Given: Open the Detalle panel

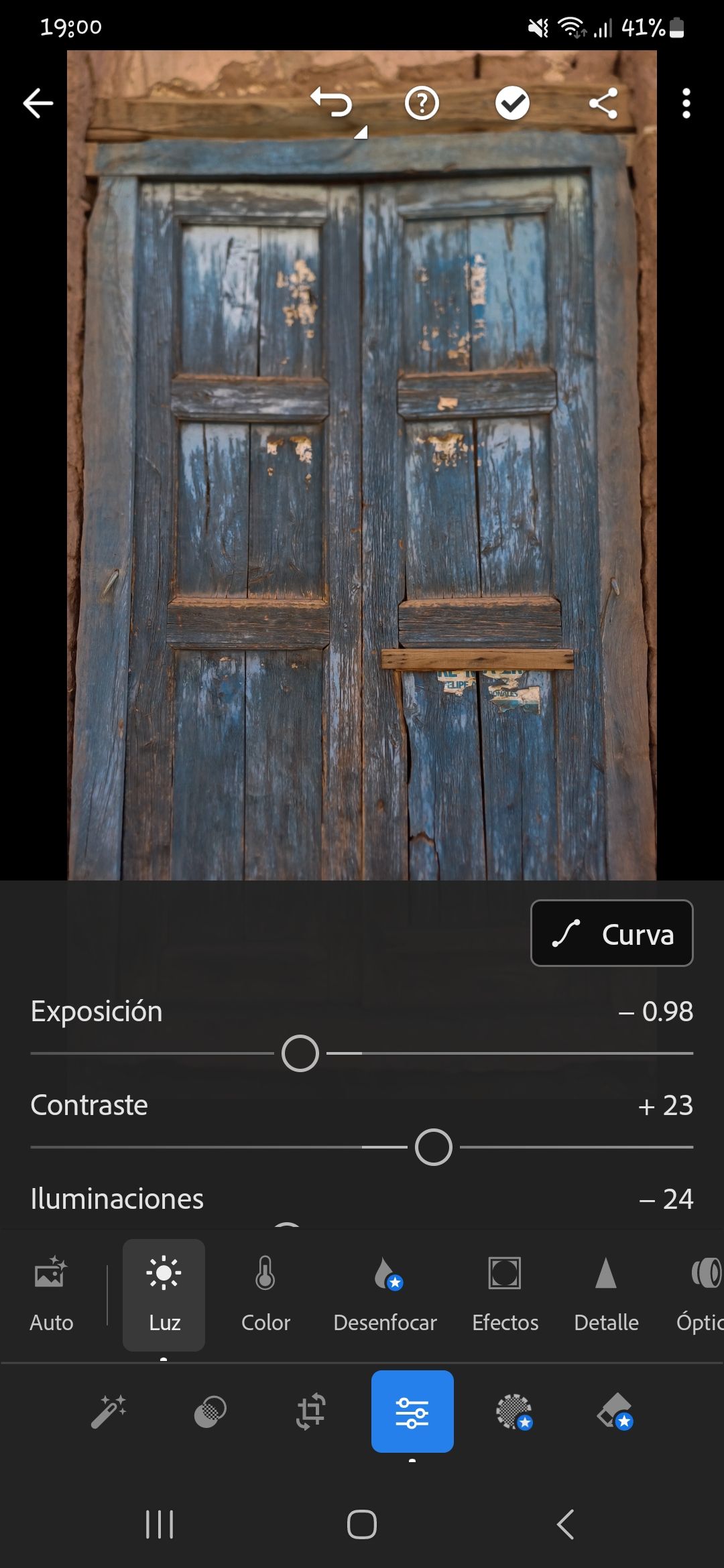Looking at the screenshot, I should coord(606,1295).
